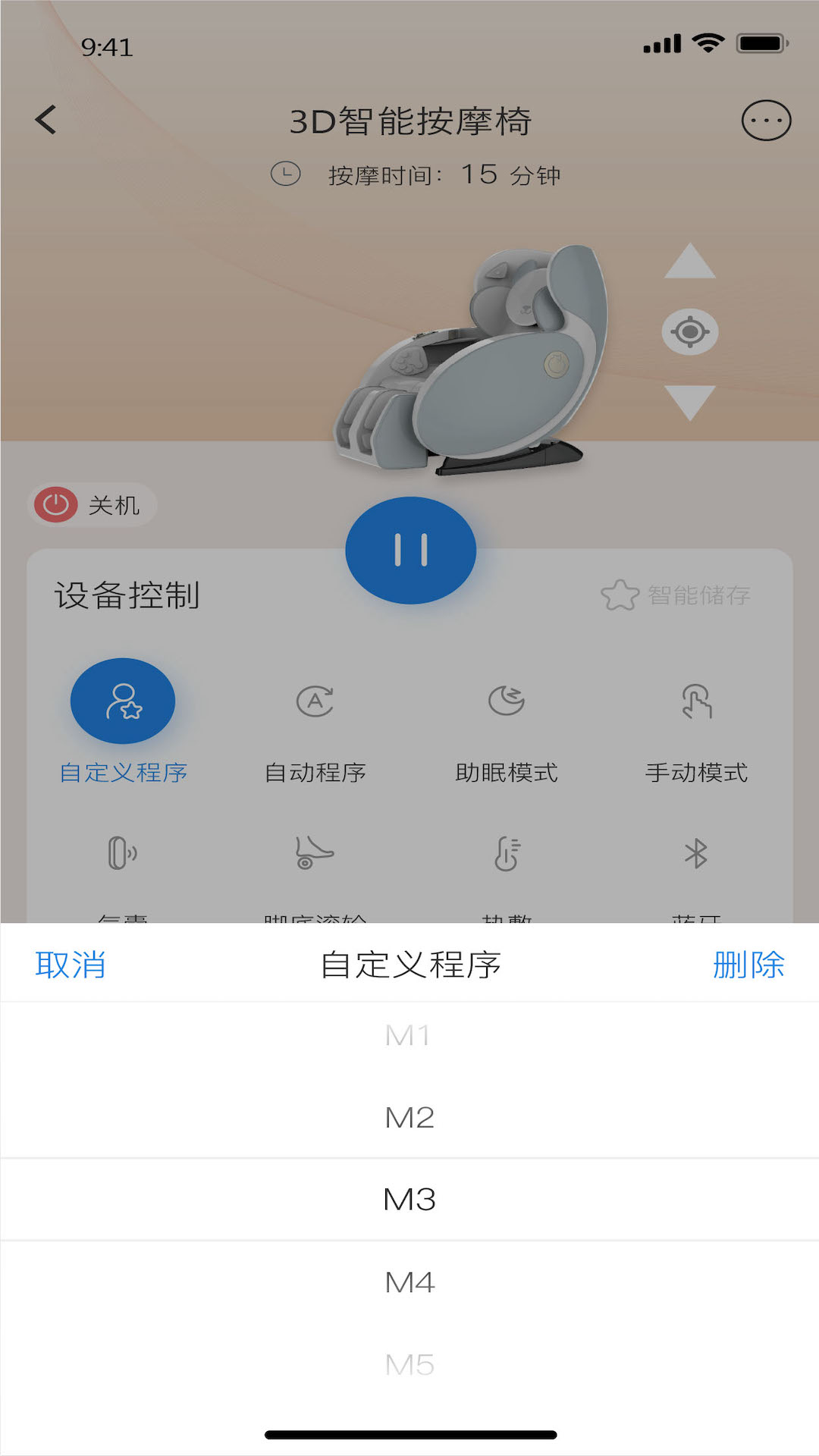This screenshot has height=1456, width=819.
Task: Activate 助眠模式 sleep aid mode
Action: (x=507, y=701)
